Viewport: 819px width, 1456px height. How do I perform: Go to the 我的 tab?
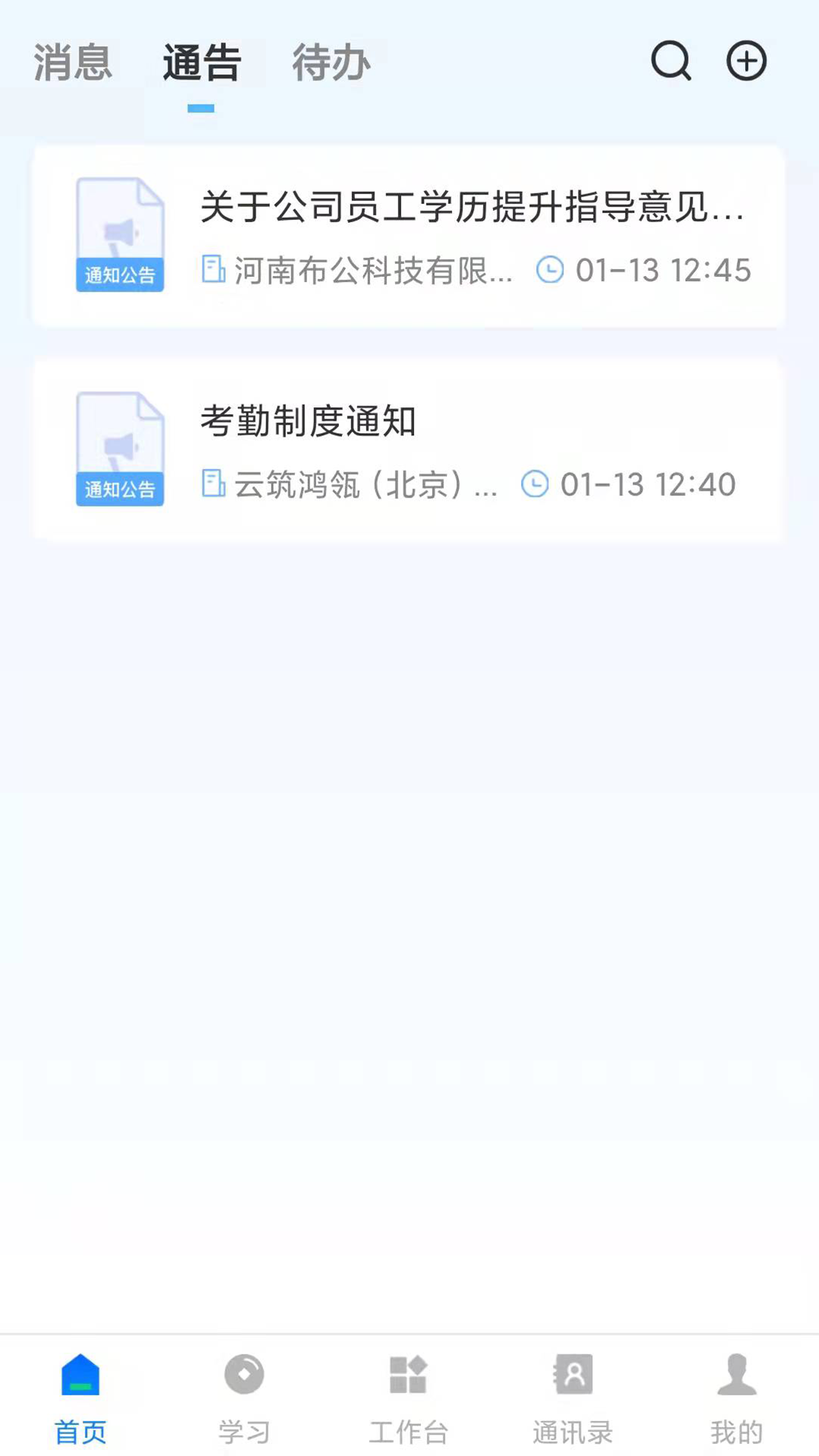(x=736, y=1397)
